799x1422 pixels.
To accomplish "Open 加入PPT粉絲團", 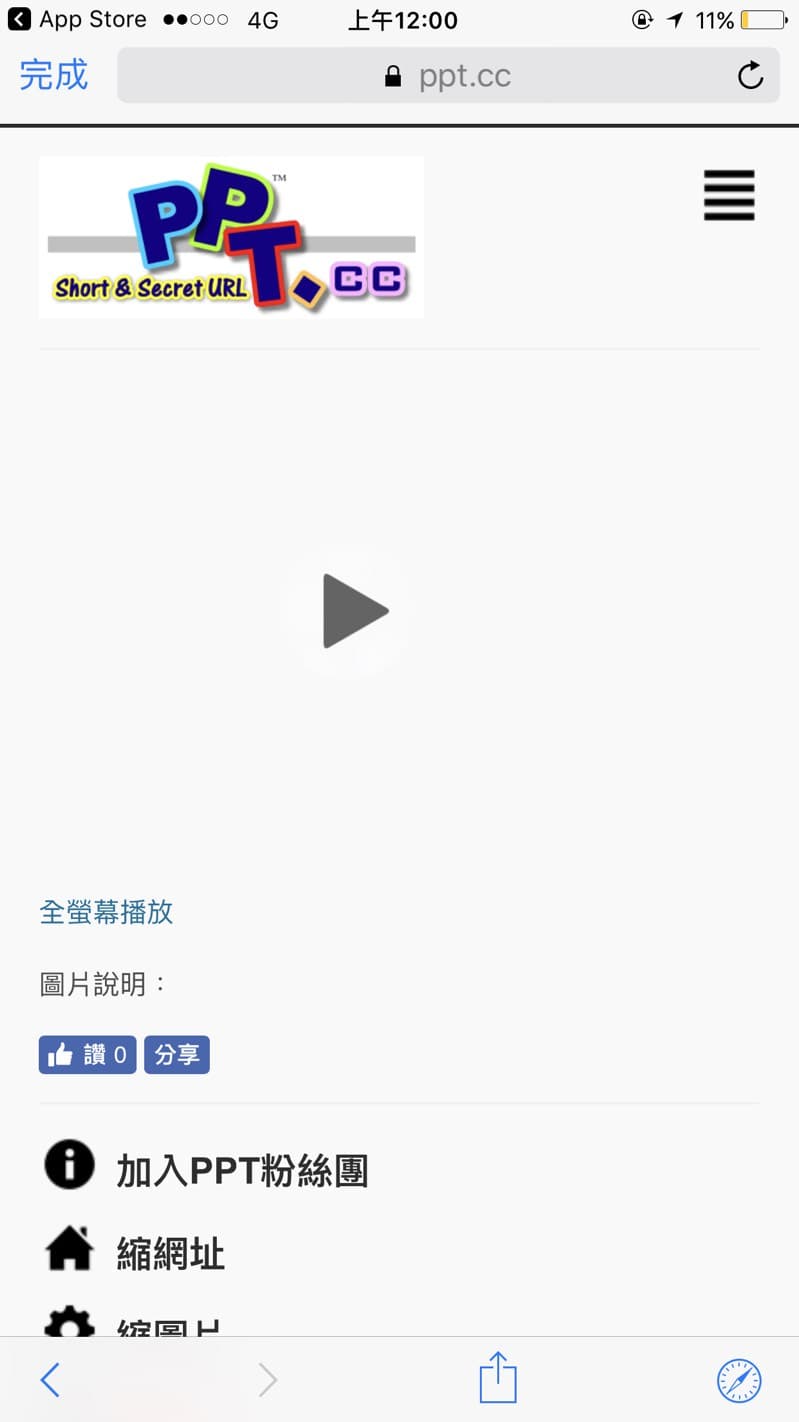I will (x=242, y=1170).
